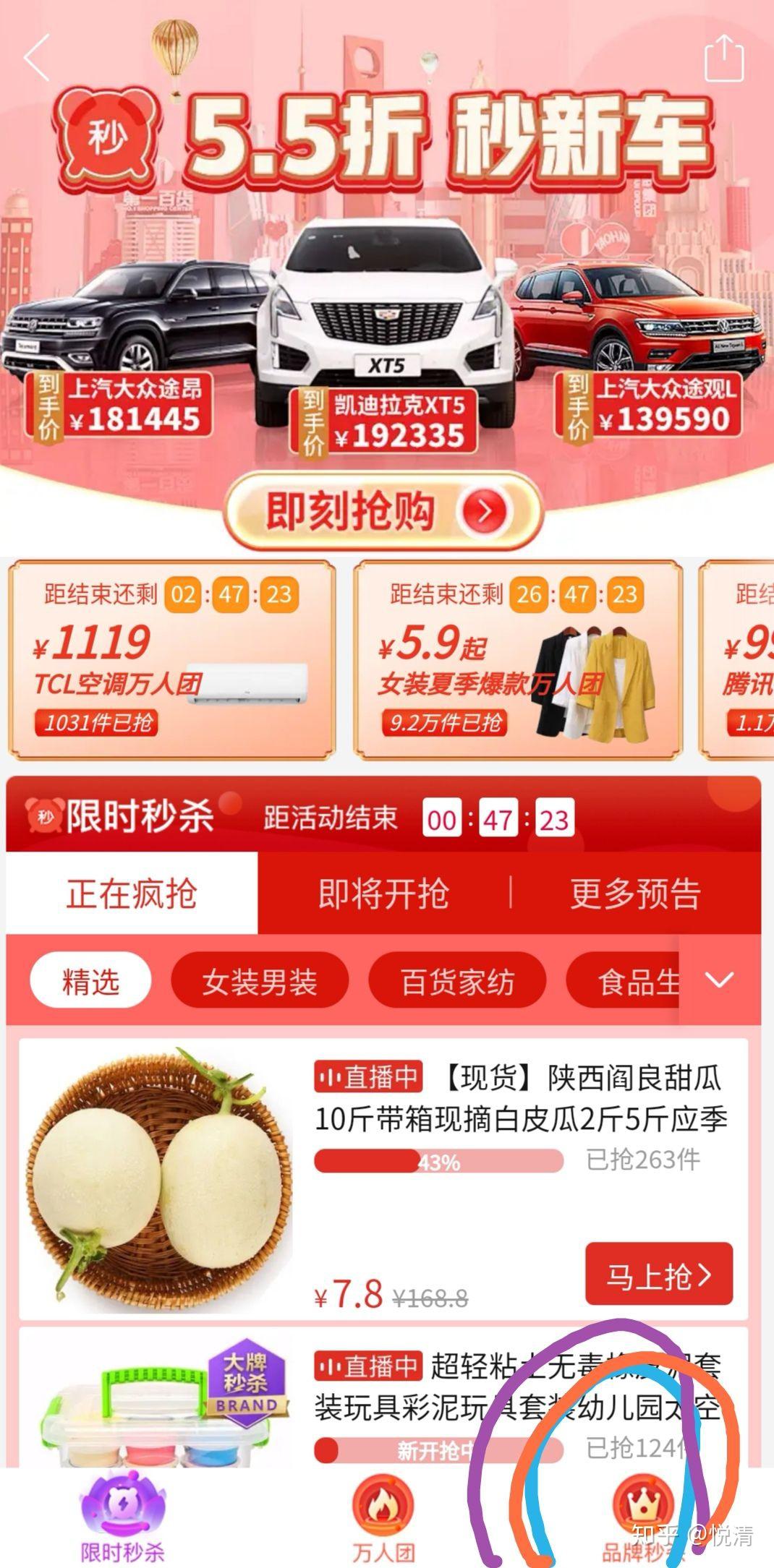Image resolution: width=774 pixels, height=1568 pixels.
Task: Switch to the 正在疯抢 tab
Action: point(132,894)
